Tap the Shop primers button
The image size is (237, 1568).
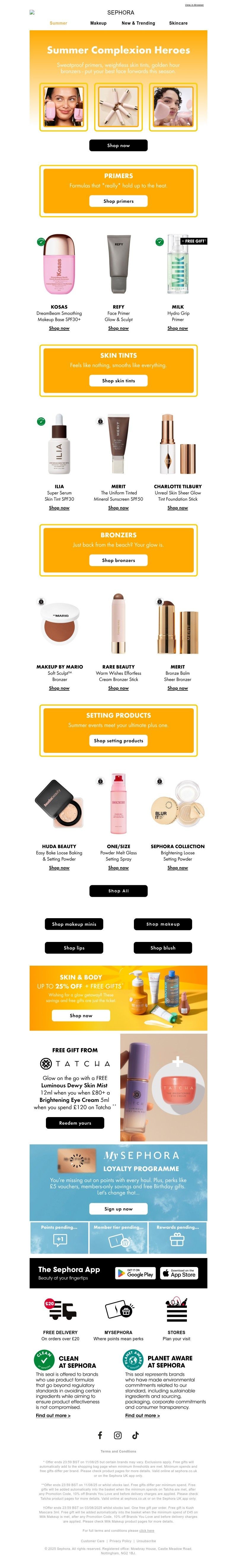pyautogui.click(x=118, y=201)
